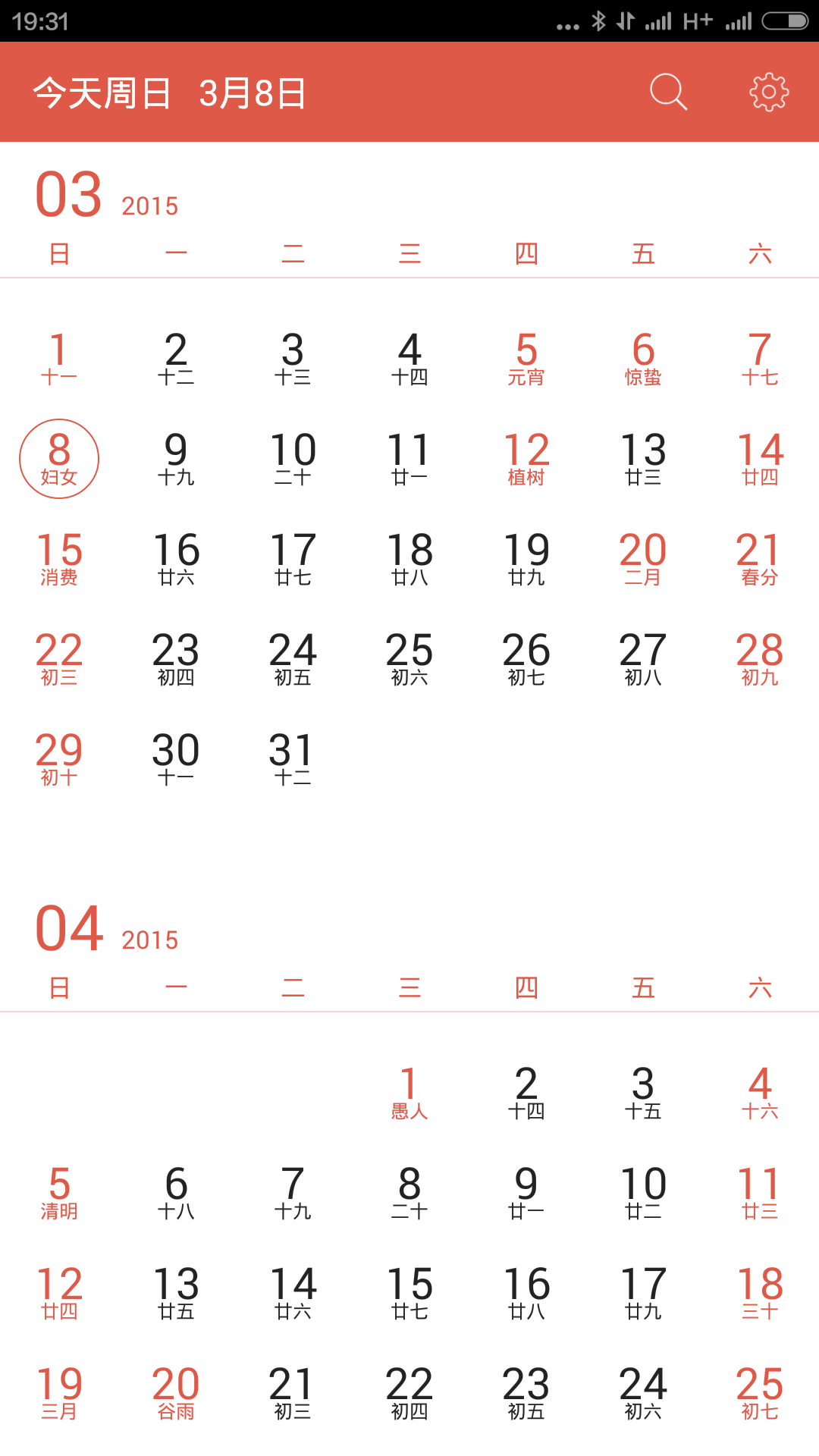Image resolution: width=819 pixels, height=1456 pixels.
Task: Pick March 10 二十 date
Action: click(293, 459)
